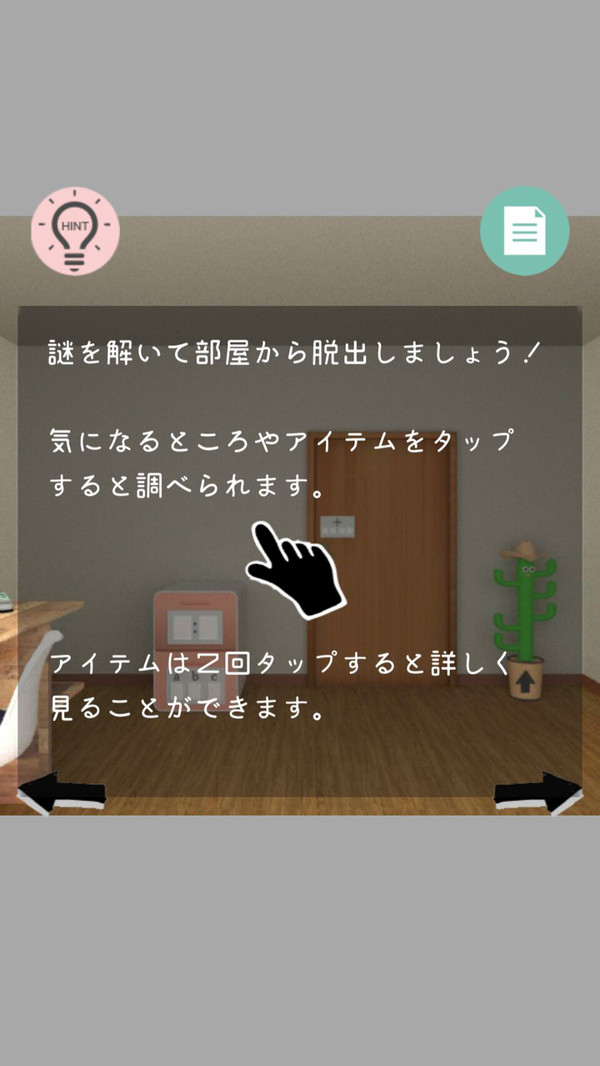
Task: Open the HINT lightbulb button
Action: click(75, 230)
